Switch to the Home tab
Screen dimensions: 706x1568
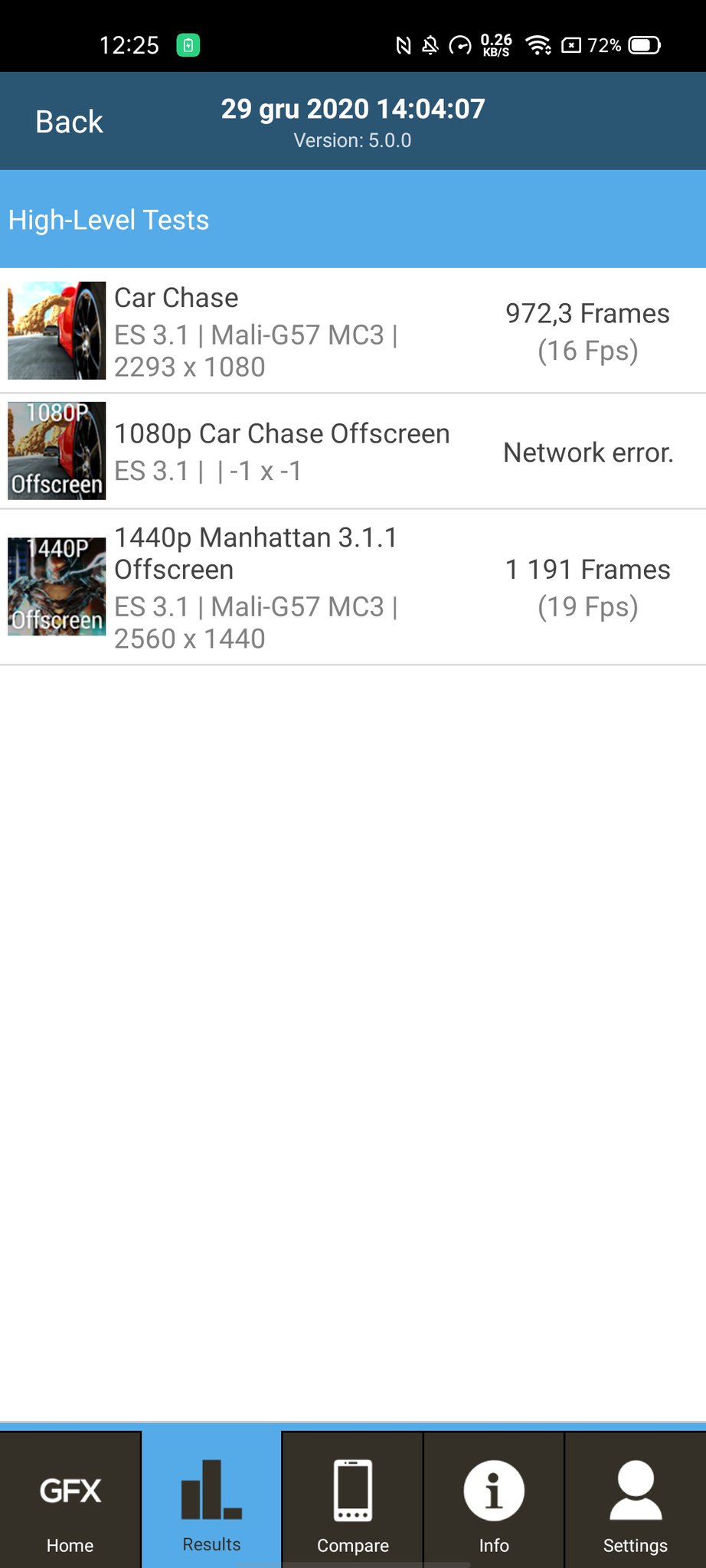click(x=70, y=1500)
